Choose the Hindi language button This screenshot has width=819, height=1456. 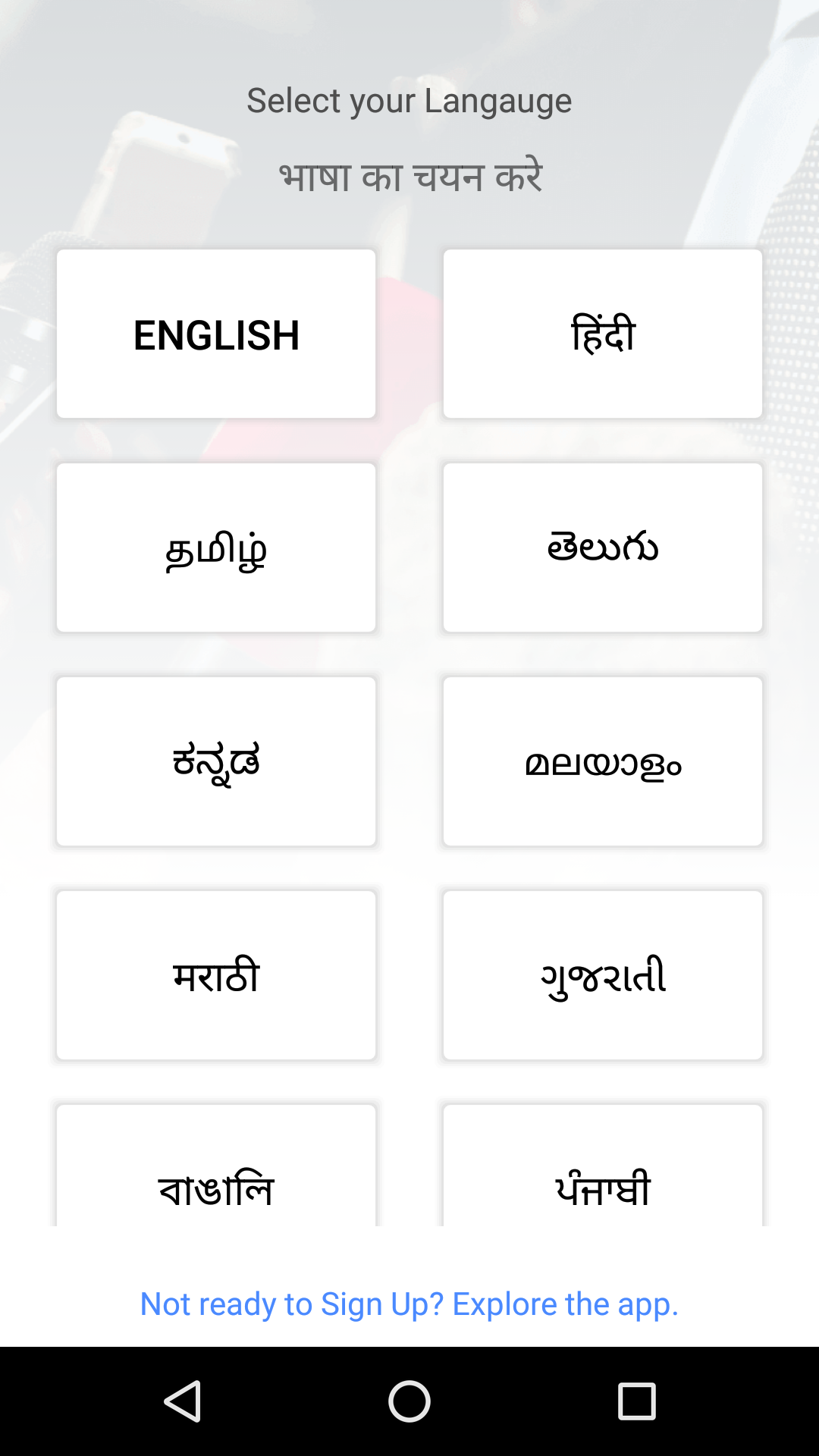point(603,334)
